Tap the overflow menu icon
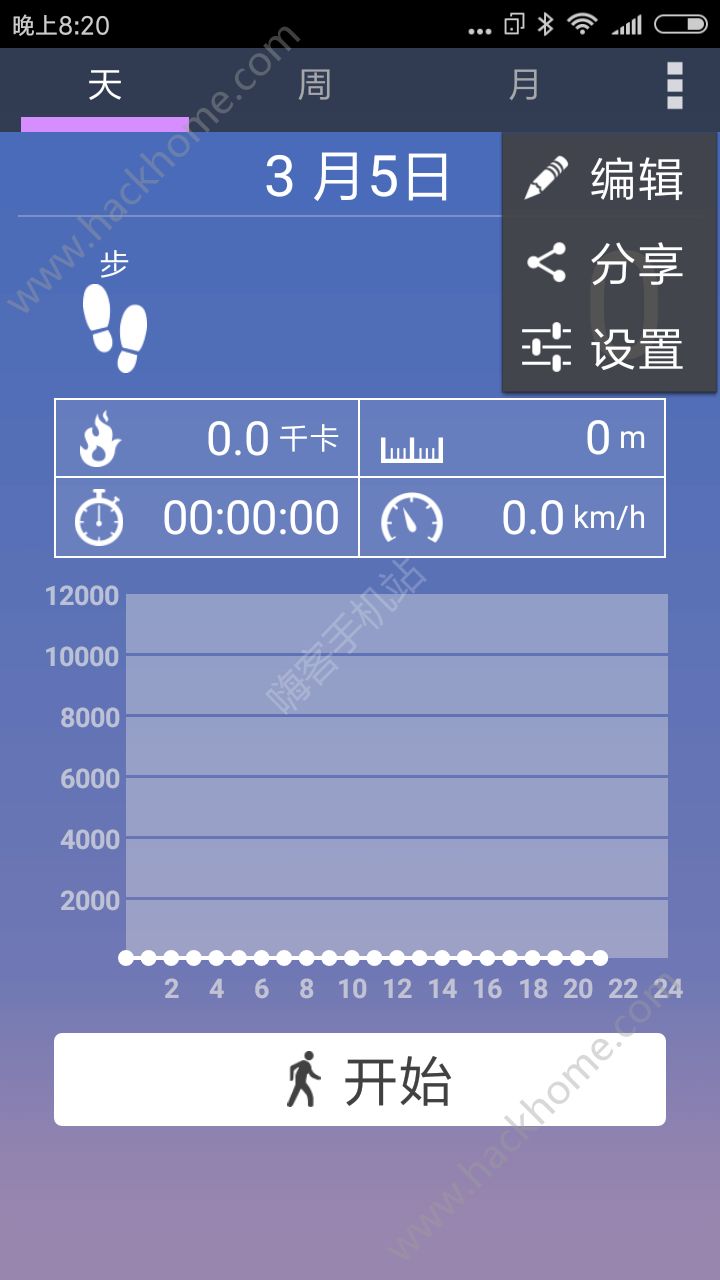This screenshot has width=720, height=1280. pyautogui.click(x=675, y=86)
